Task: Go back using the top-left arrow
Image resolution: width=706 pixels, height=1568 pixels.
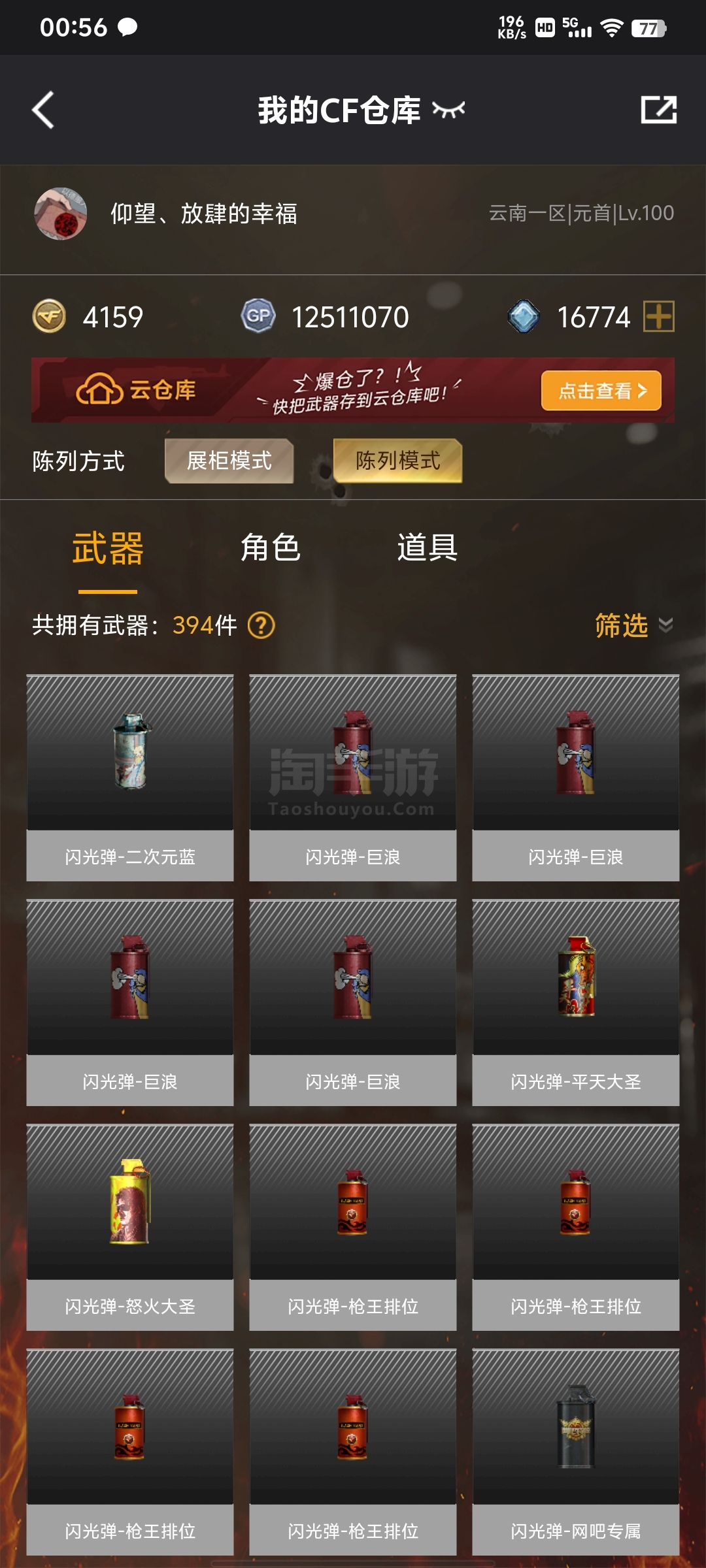Action: (43, 110)
